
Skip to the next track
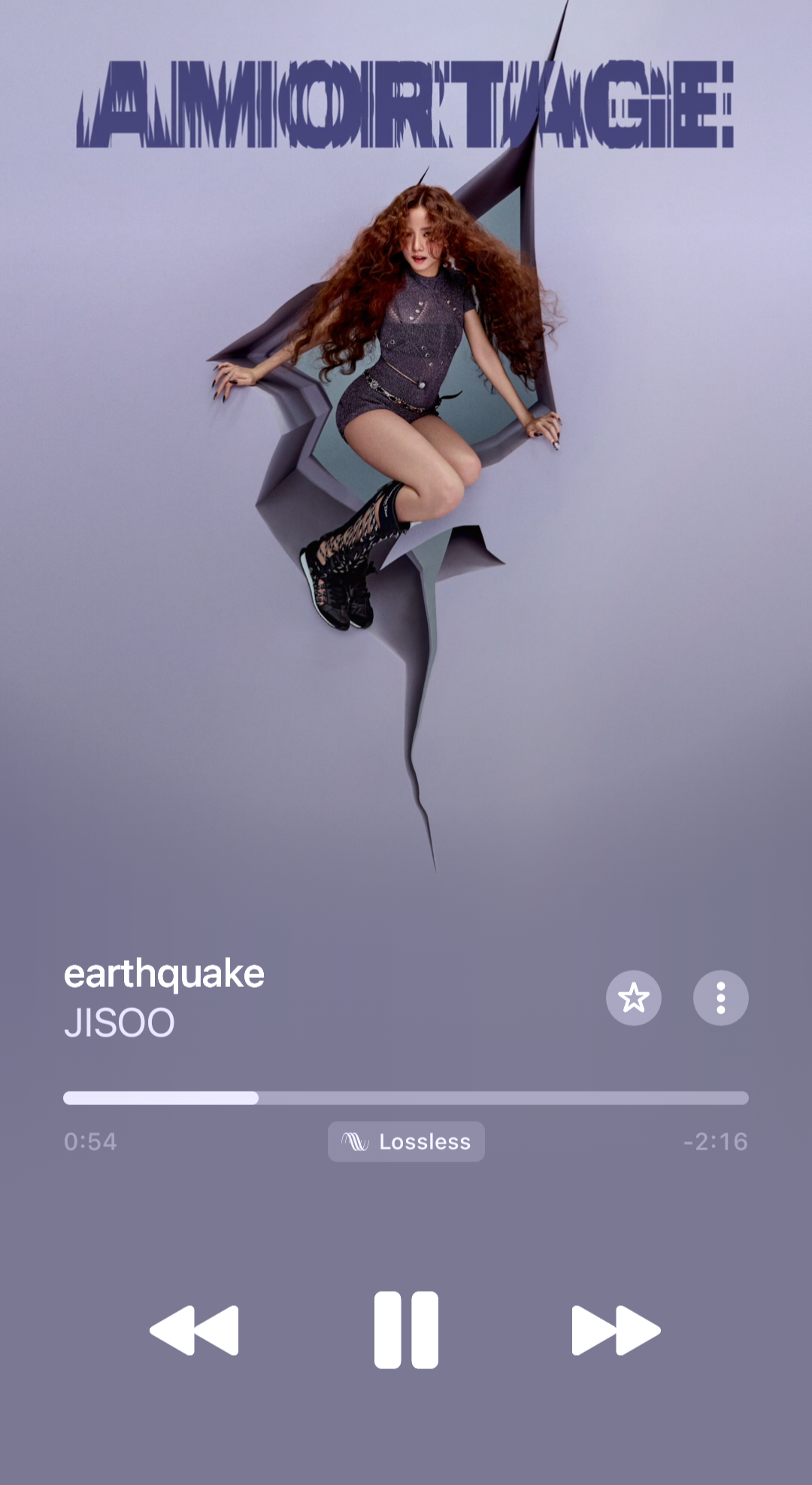point(616,1330)
